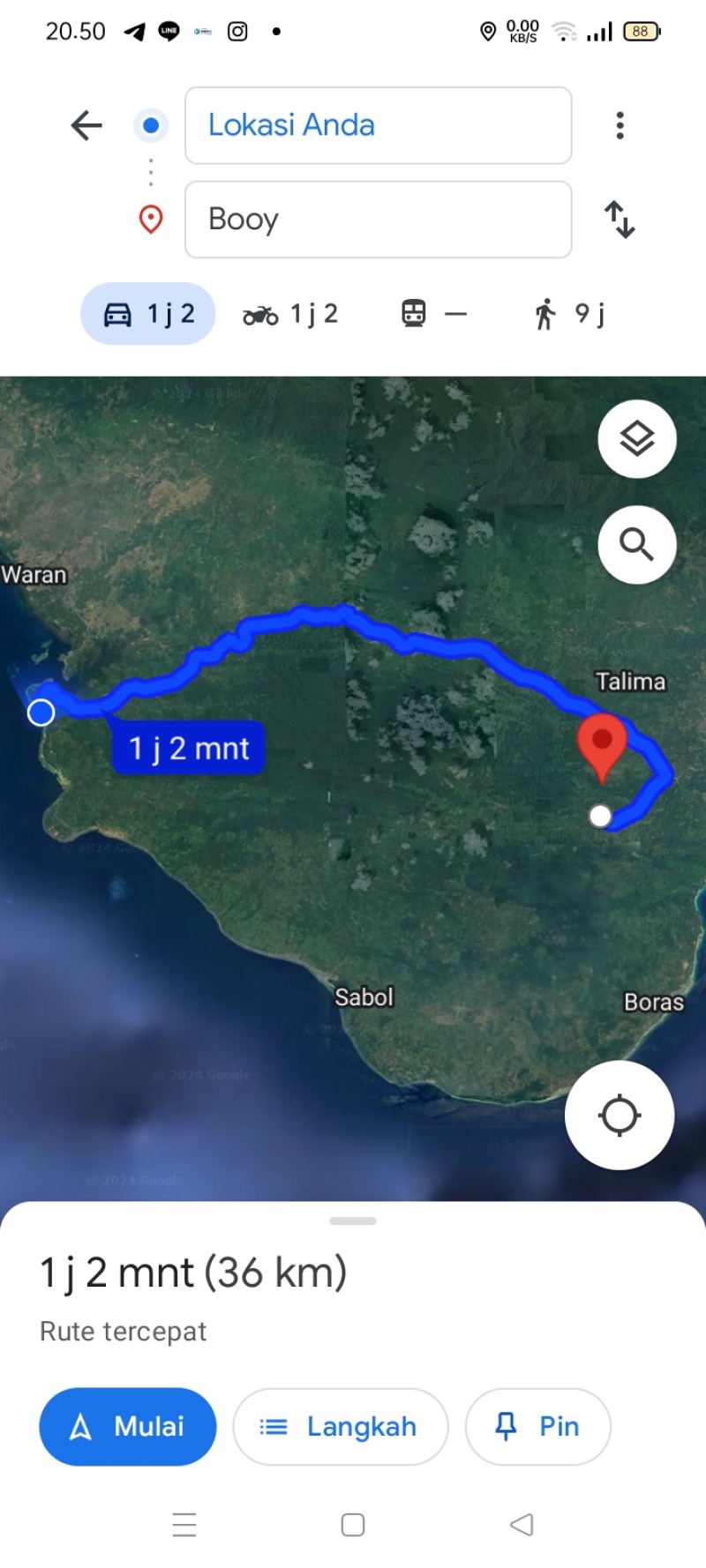Open the three-dot overflow menu
This screenshot has width=706, height=1568.
click(x=620, y=125)
